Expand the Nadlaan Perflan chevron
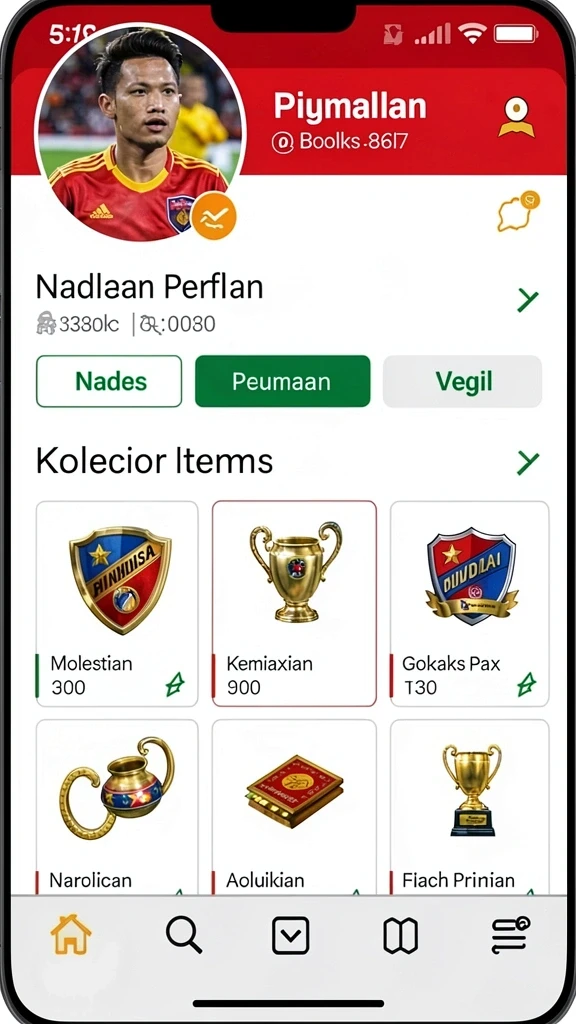 (527, 300)
